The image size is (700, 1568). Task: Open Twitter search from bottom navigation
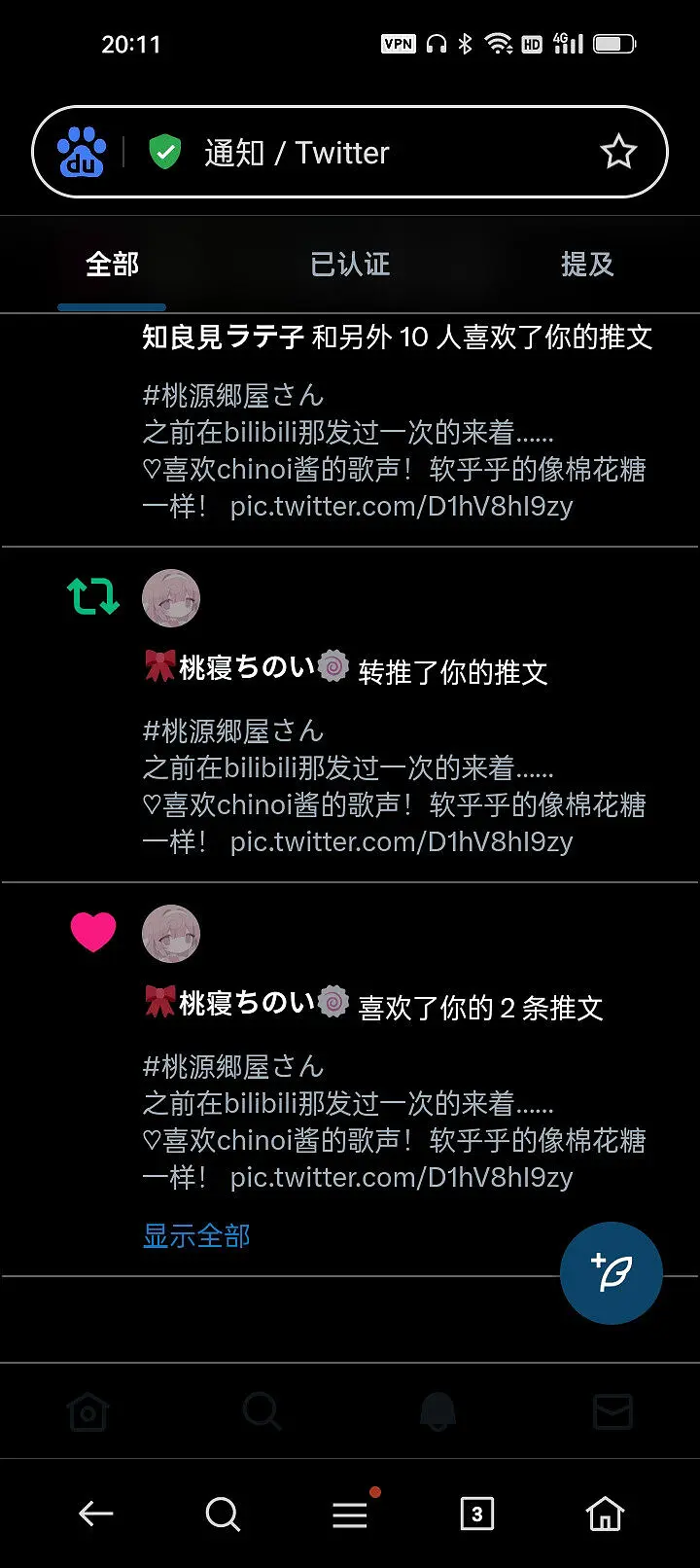(x=262, y=1411)
